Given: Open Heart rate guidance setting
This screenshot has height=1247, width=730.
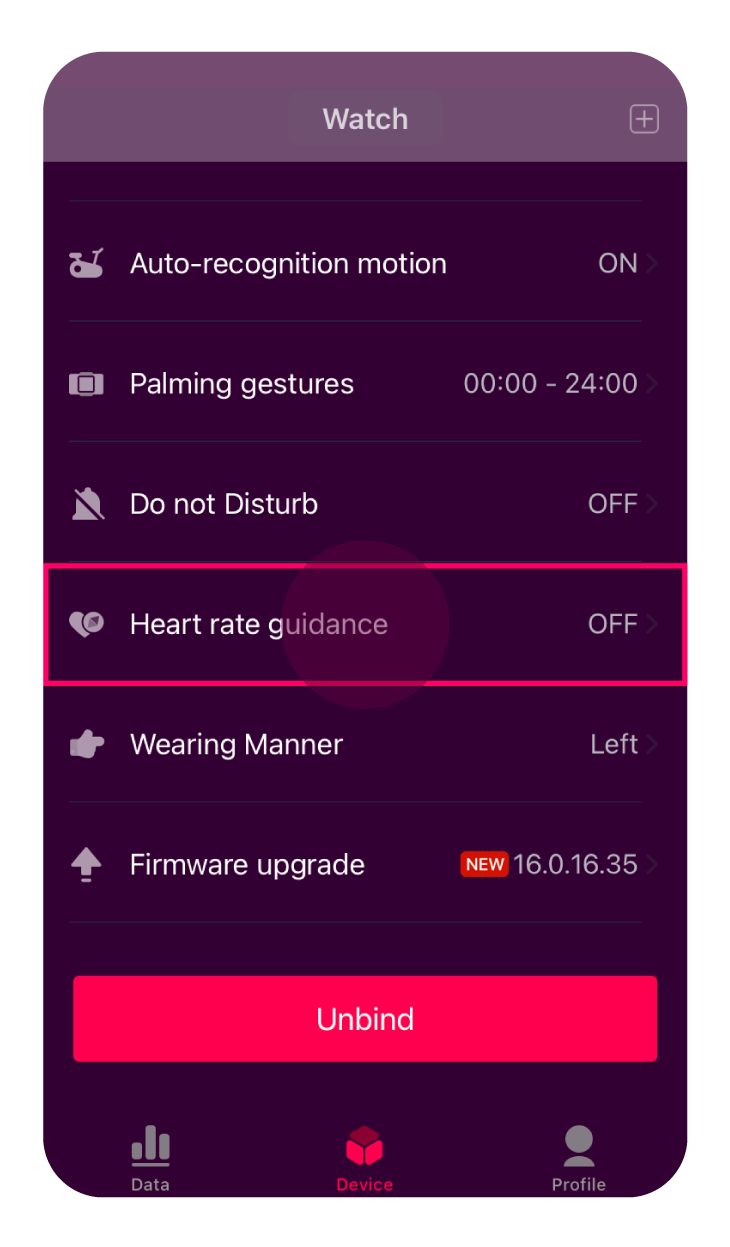Looking at the screenshot, I should pyautogui.click(x=364, y=624).
